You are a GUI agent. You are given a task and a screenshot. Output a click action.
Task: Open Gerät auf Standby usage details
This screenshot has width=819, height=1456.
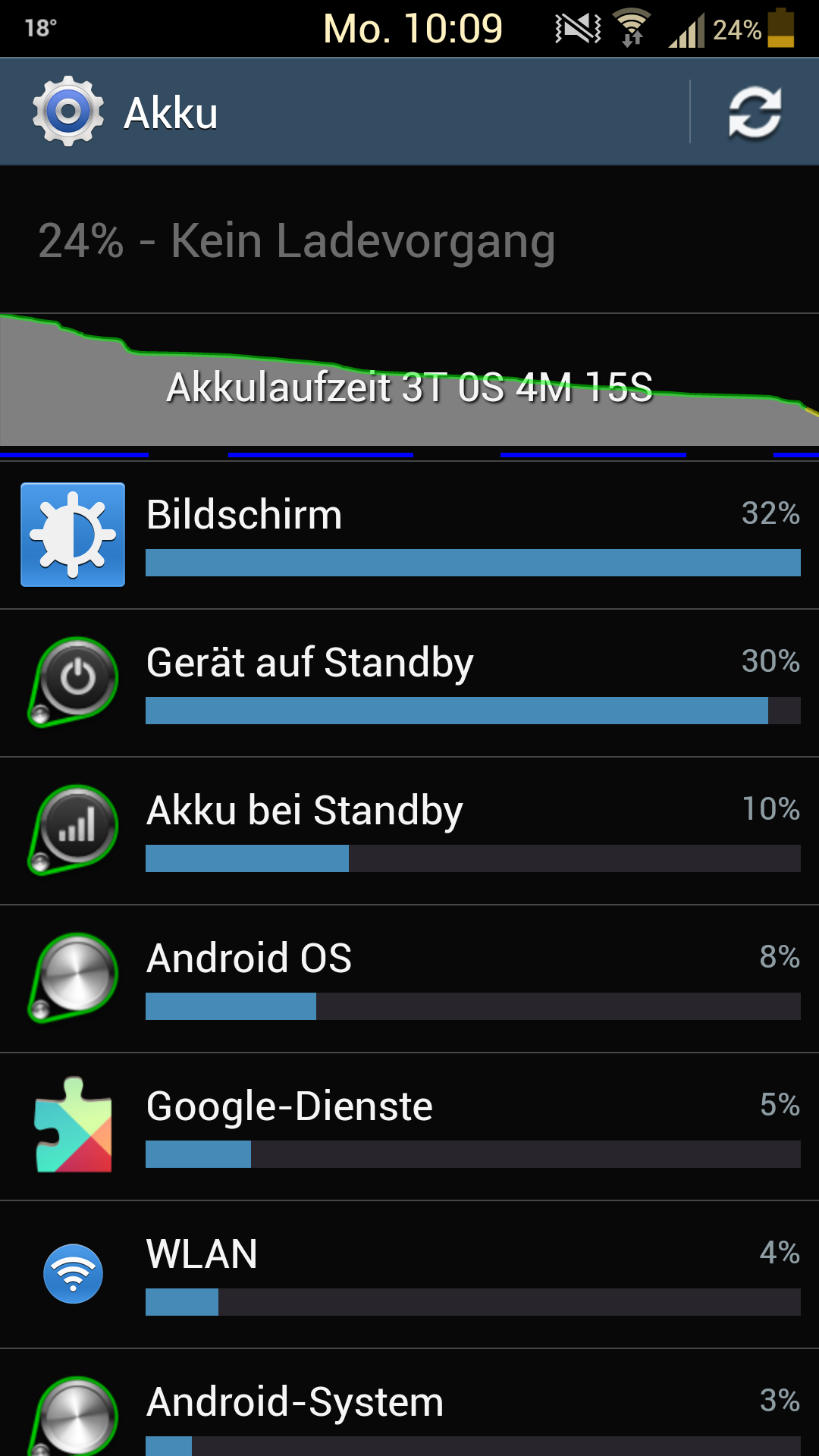(409, 683)
